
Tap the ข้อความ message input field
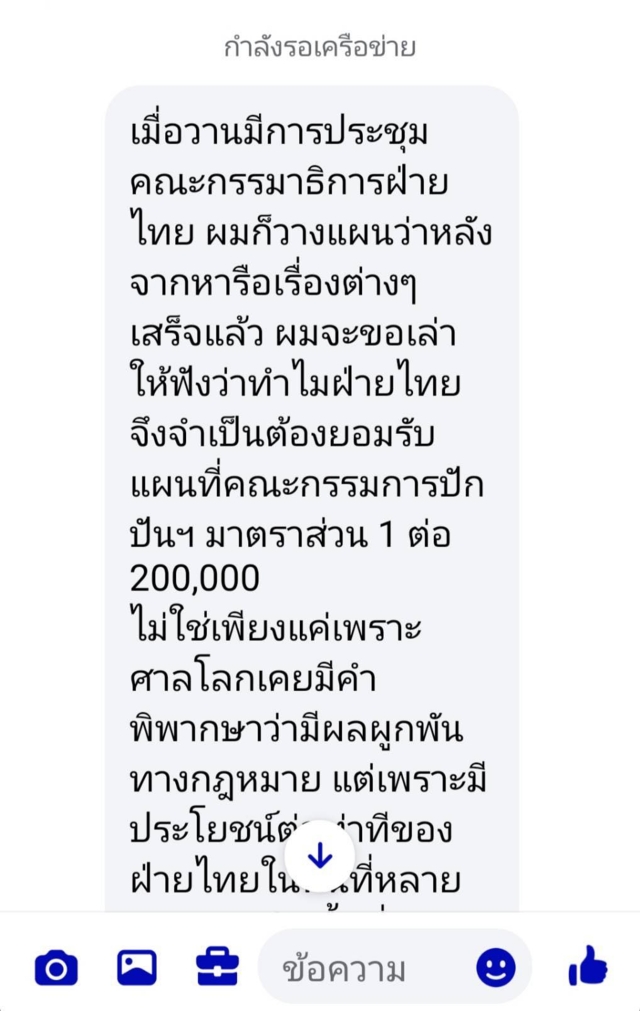(x=365, y=968)
